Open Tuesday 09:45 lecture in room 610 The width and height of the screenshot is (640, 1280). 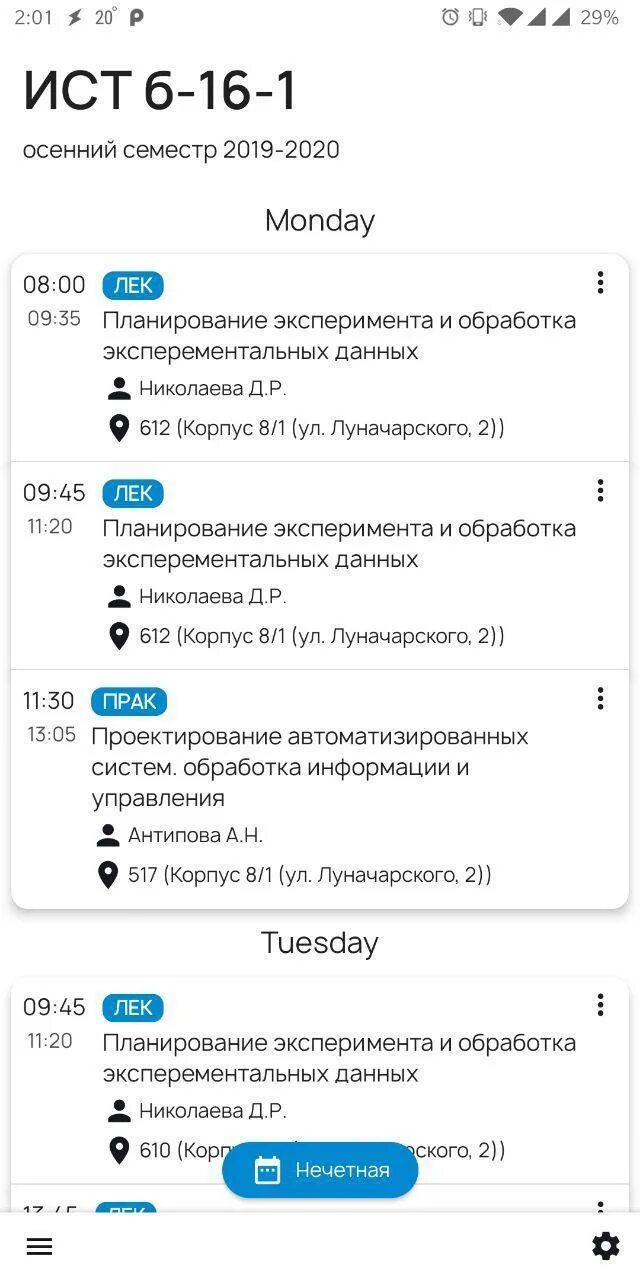(x=320, y=1081)
